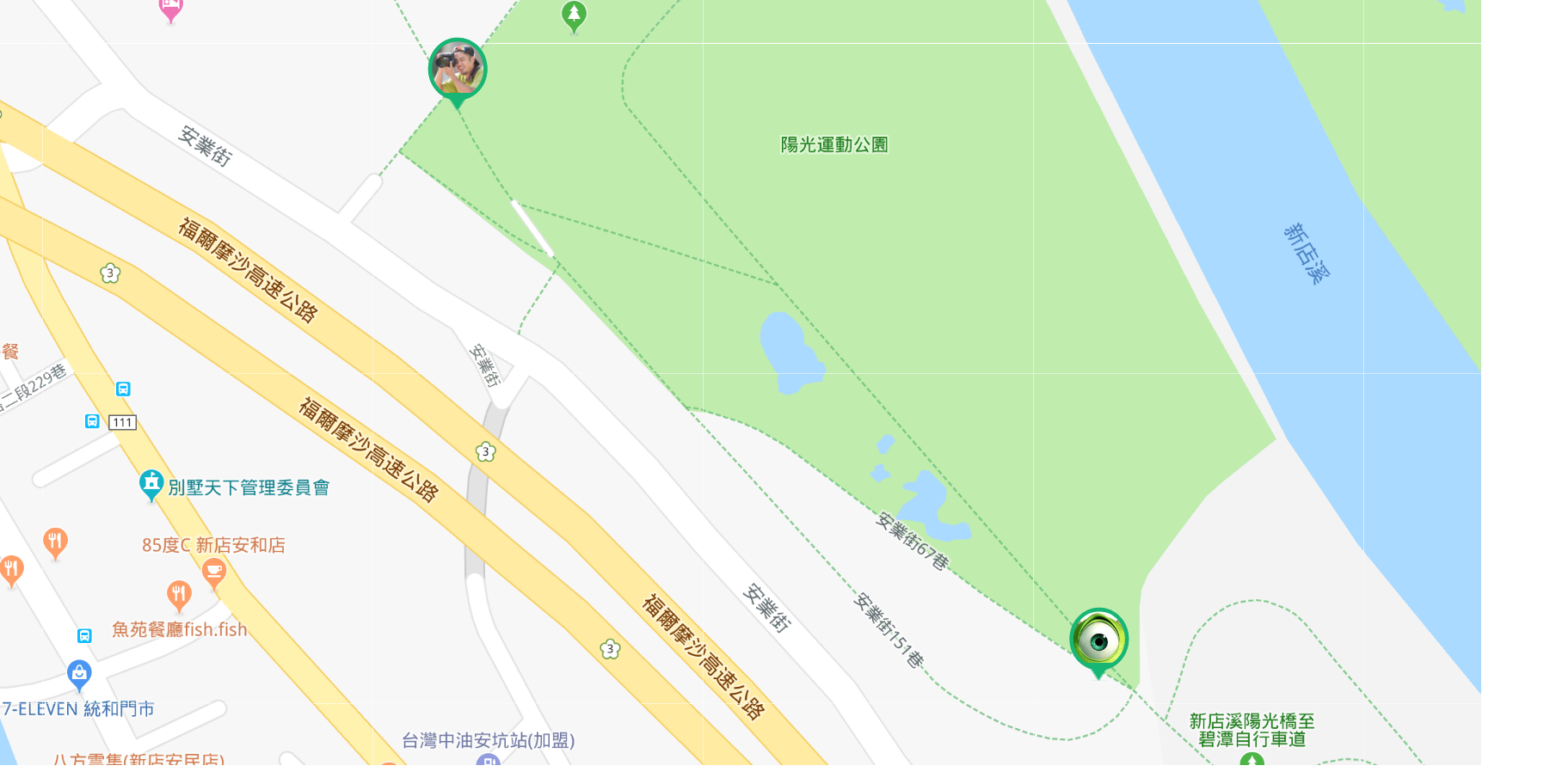Tap the green tree park pin at top
Viewport: 1556px width, 784px height.
click(x=574, y=15)
